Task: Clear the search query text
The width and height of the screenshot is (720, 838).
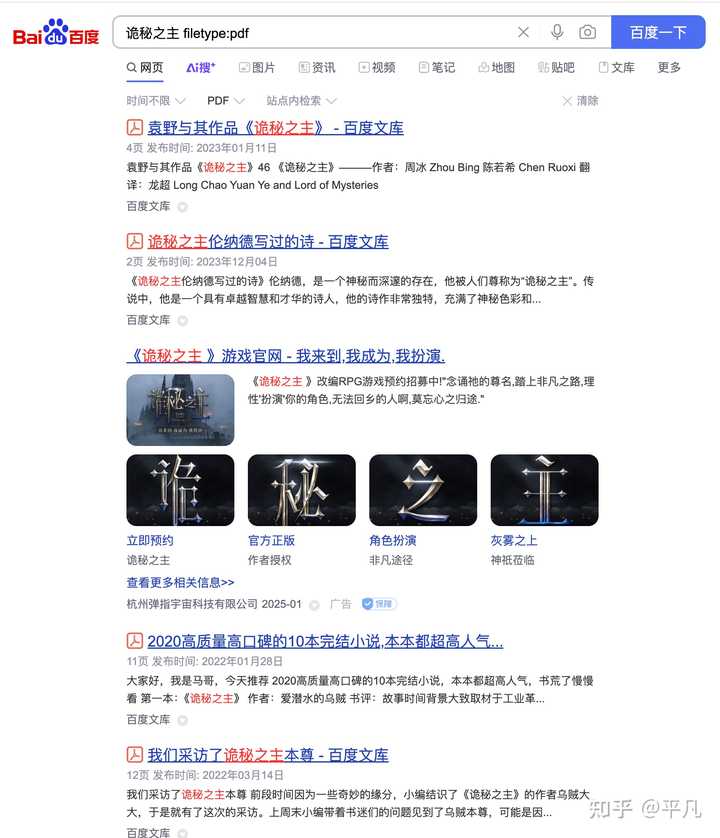Action: (523, 32)
